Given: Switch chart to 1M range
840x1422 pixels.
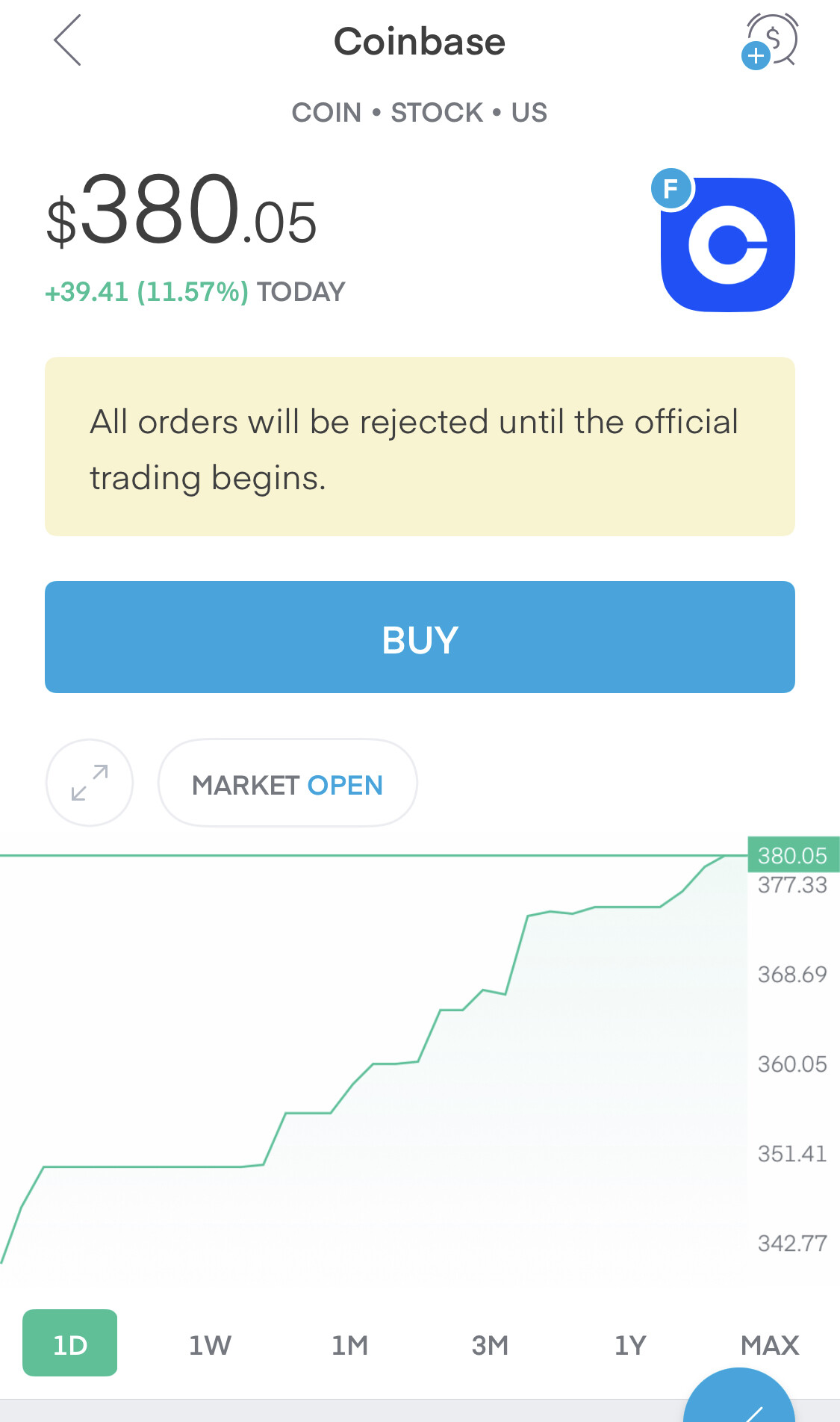Looking at the screenshot, I should point(350,1345).
